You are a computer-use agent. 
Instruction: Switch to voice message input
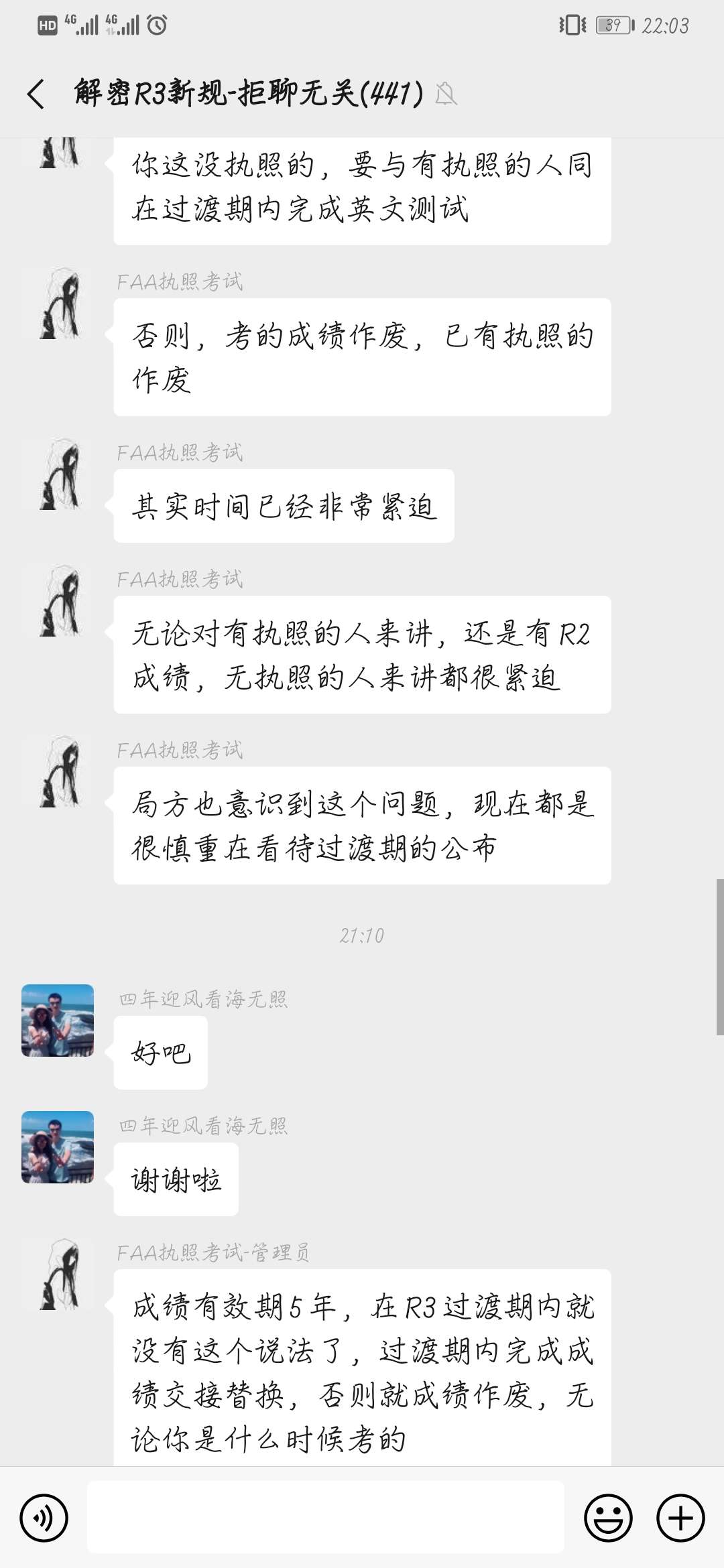(44, 1518)
